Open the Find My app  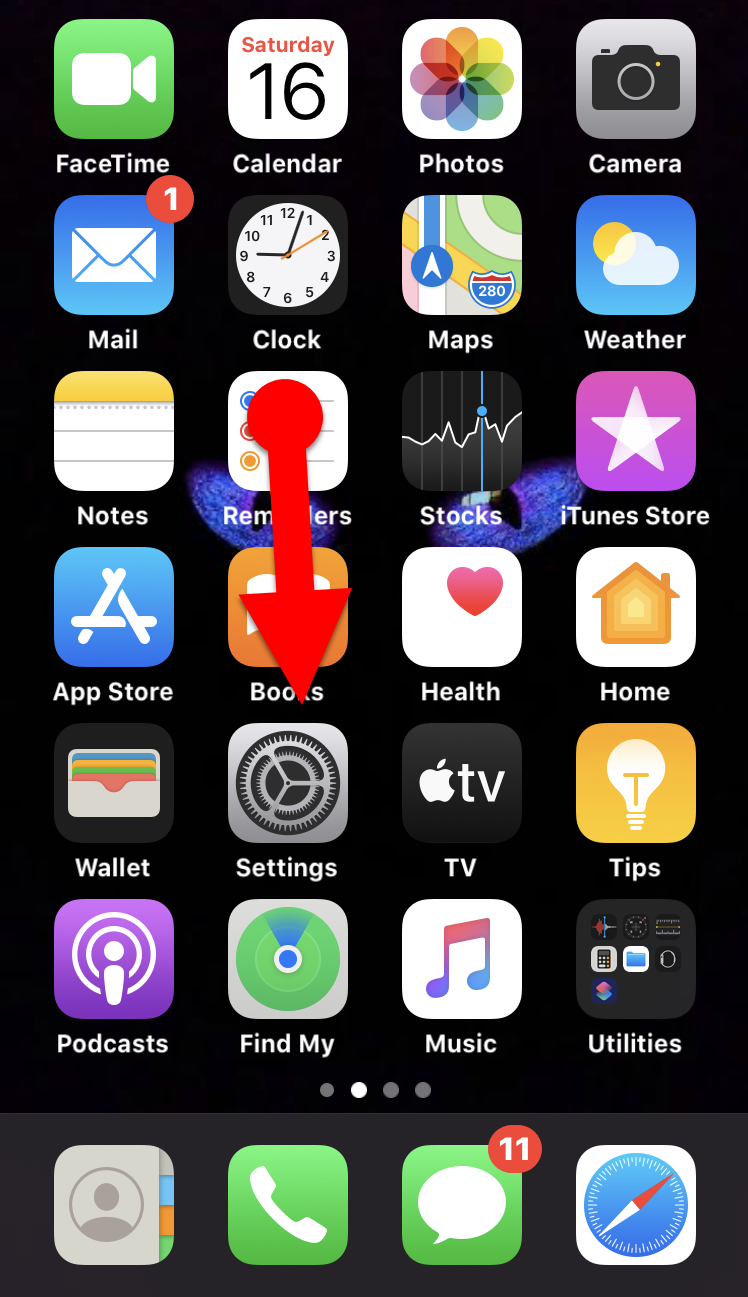point(287,959)
